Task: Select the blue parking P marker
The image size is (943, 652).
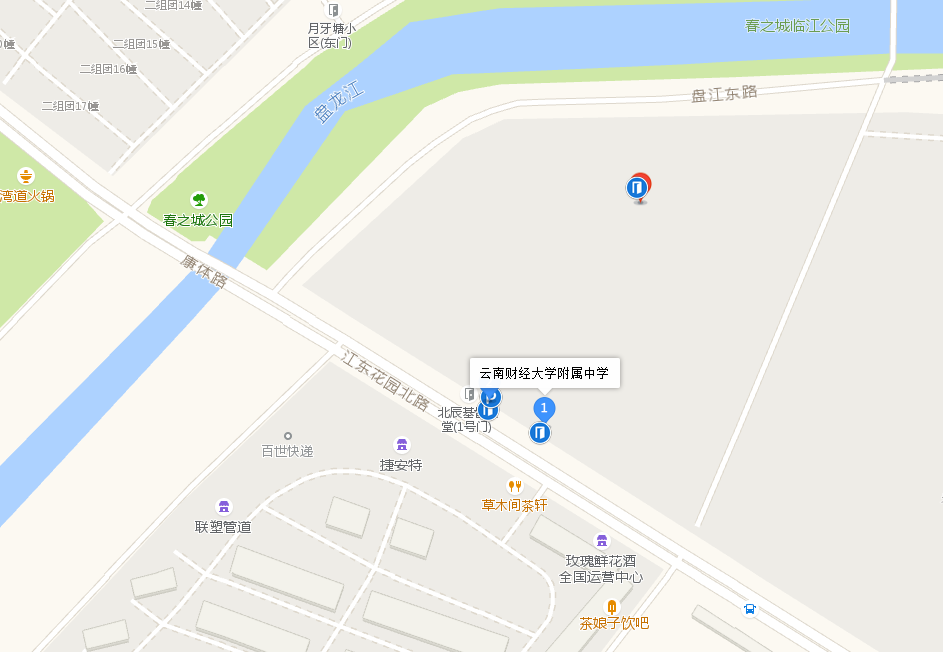Action: coord(491,397)
